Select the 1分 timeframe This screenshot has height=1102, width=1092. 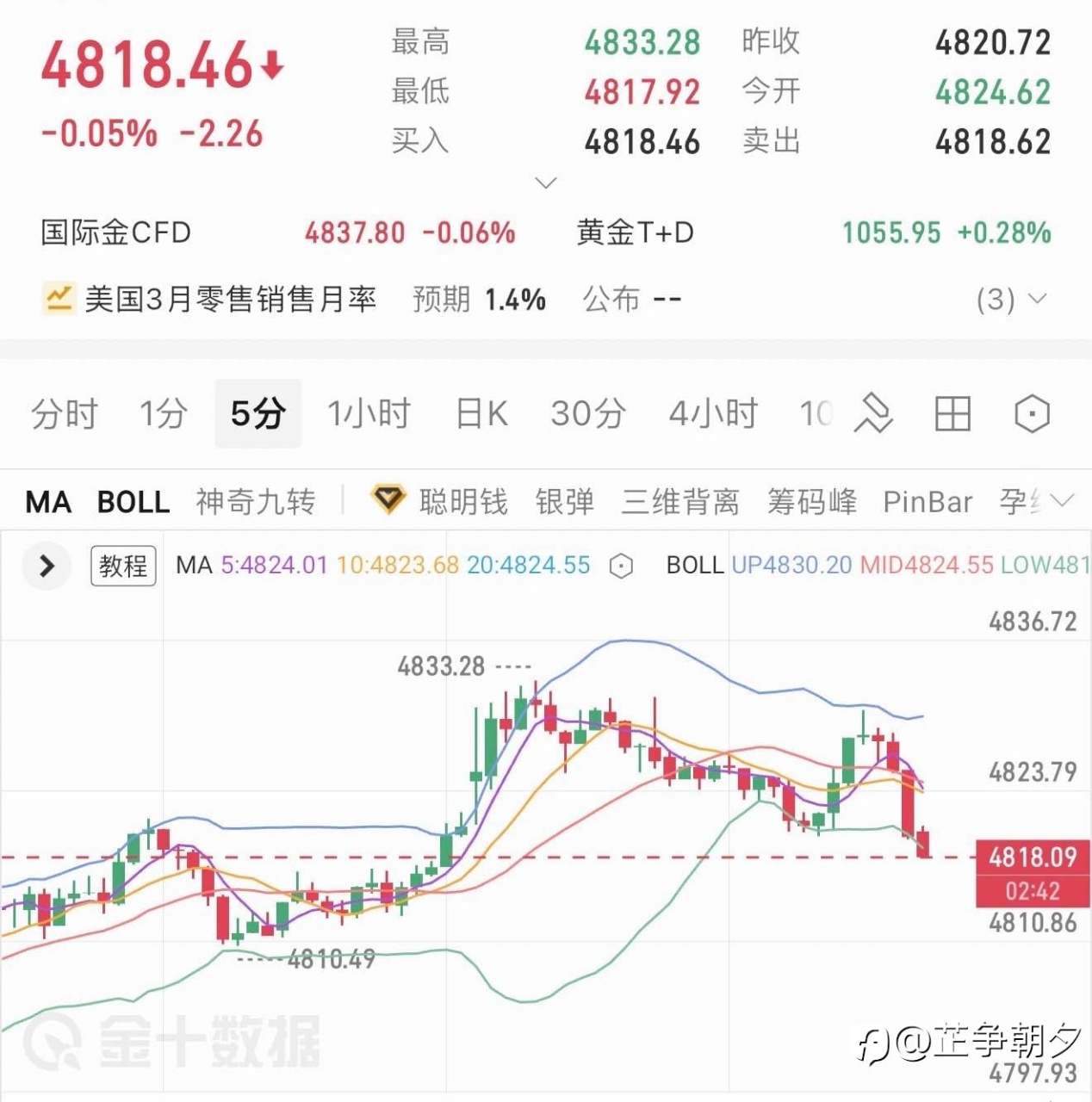click(x=164, y=414)
